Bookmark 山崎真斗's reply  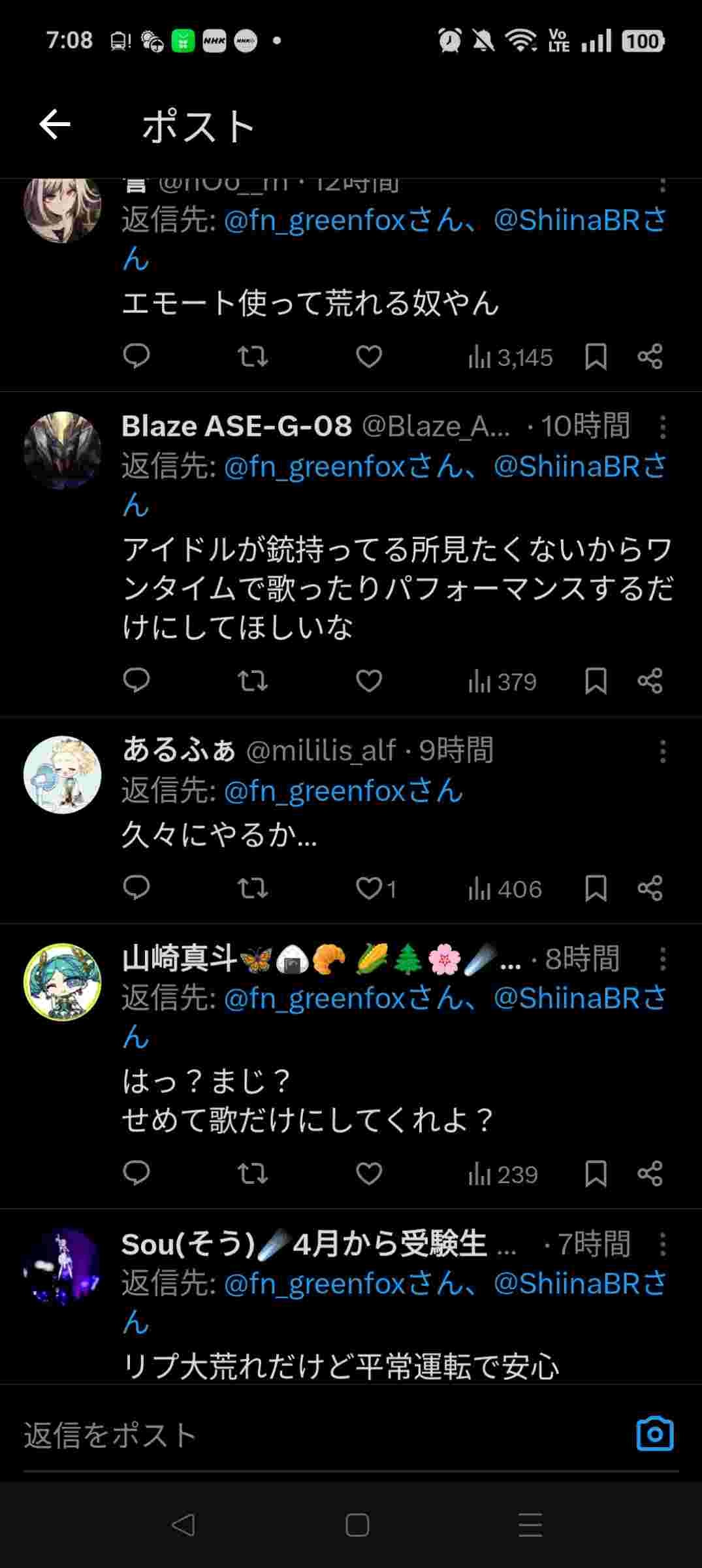tap(596, 1173)
